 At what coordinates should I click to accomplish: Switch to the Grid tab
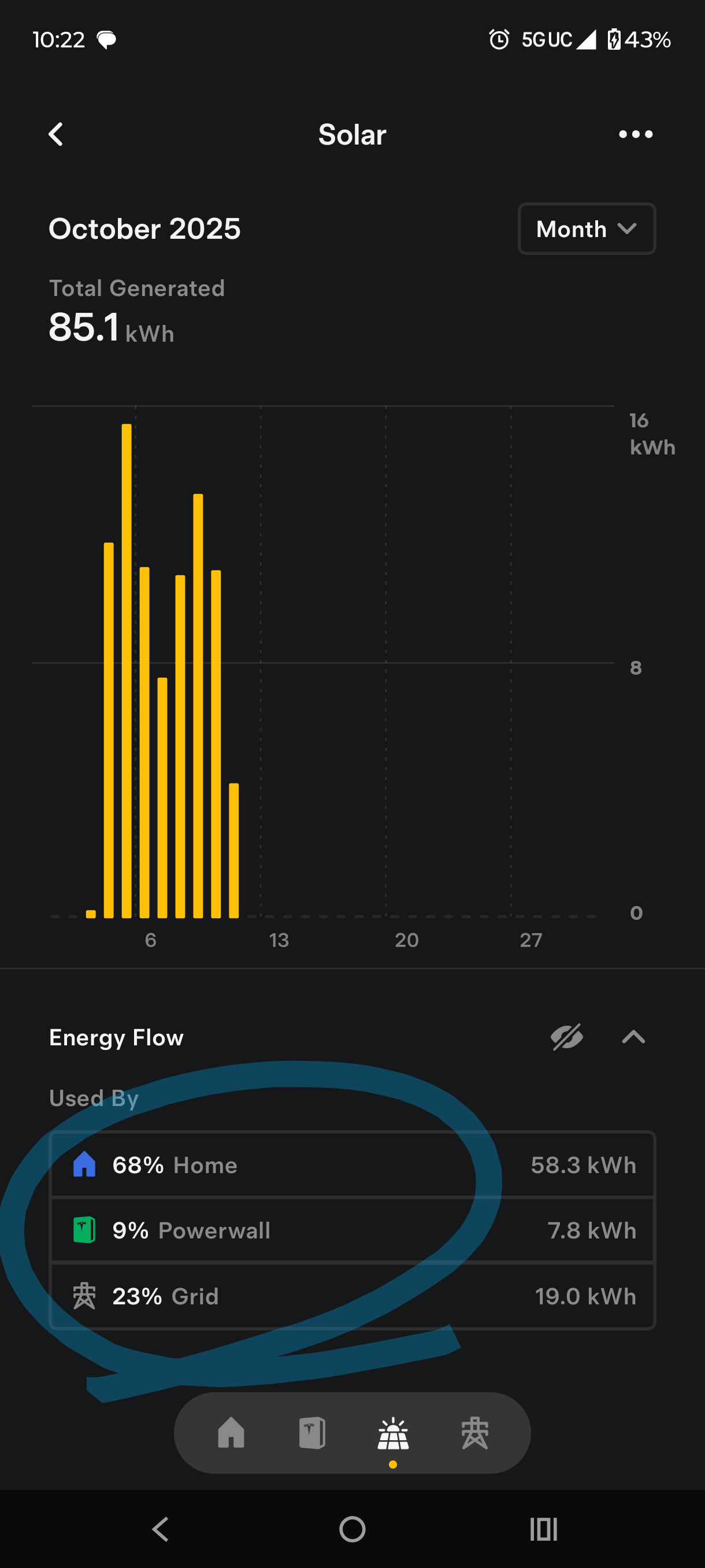pyautogui.click(x=474, y=1433)
